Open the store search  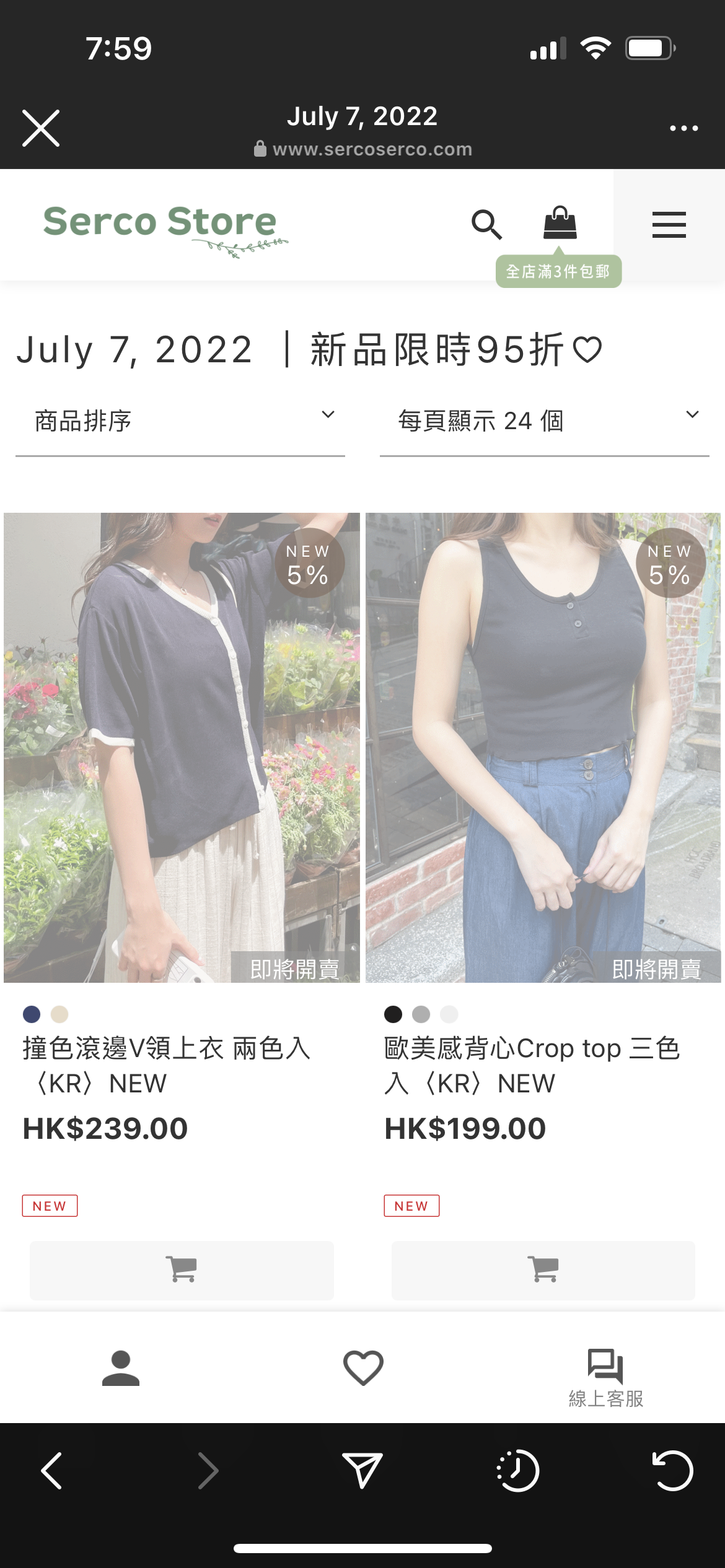[x=486, y=224]
